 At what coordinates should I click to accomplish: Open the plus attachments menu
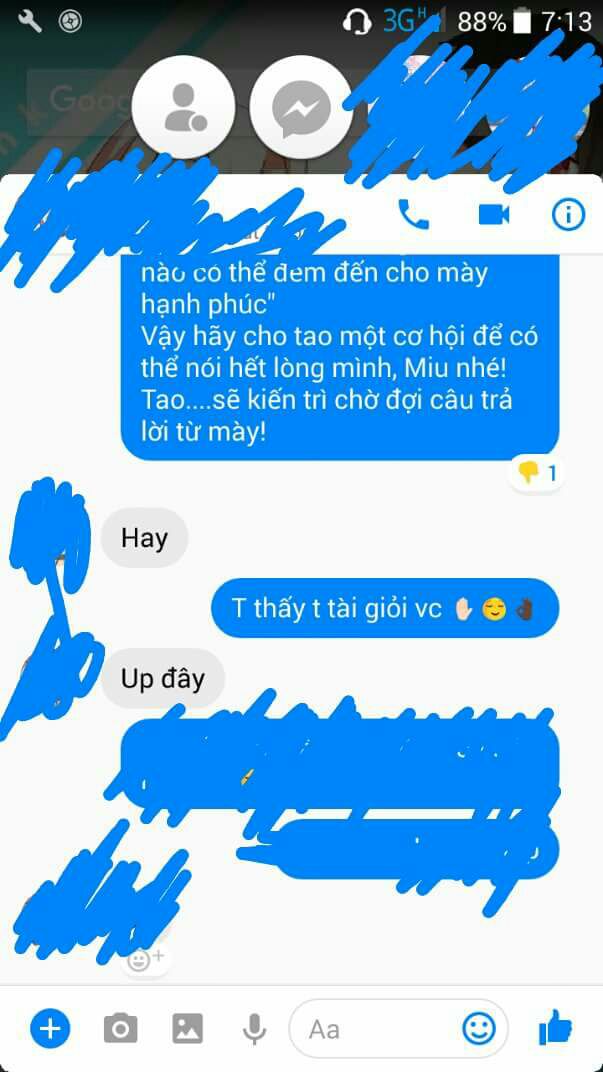pos(50,1028)
